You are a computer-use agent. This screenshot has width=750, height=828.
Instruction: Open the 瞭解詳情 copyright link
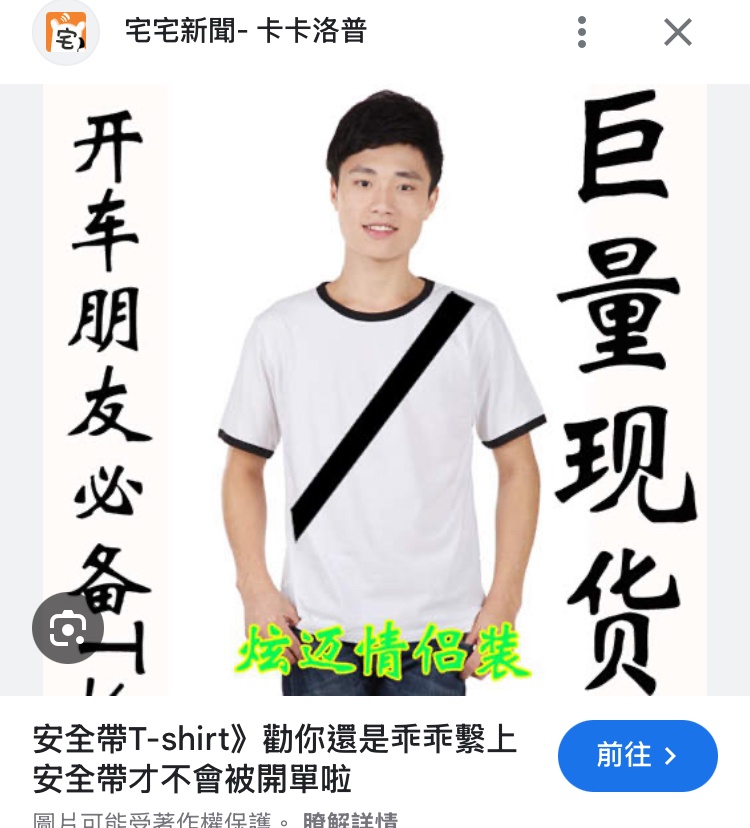coord(350,820)
